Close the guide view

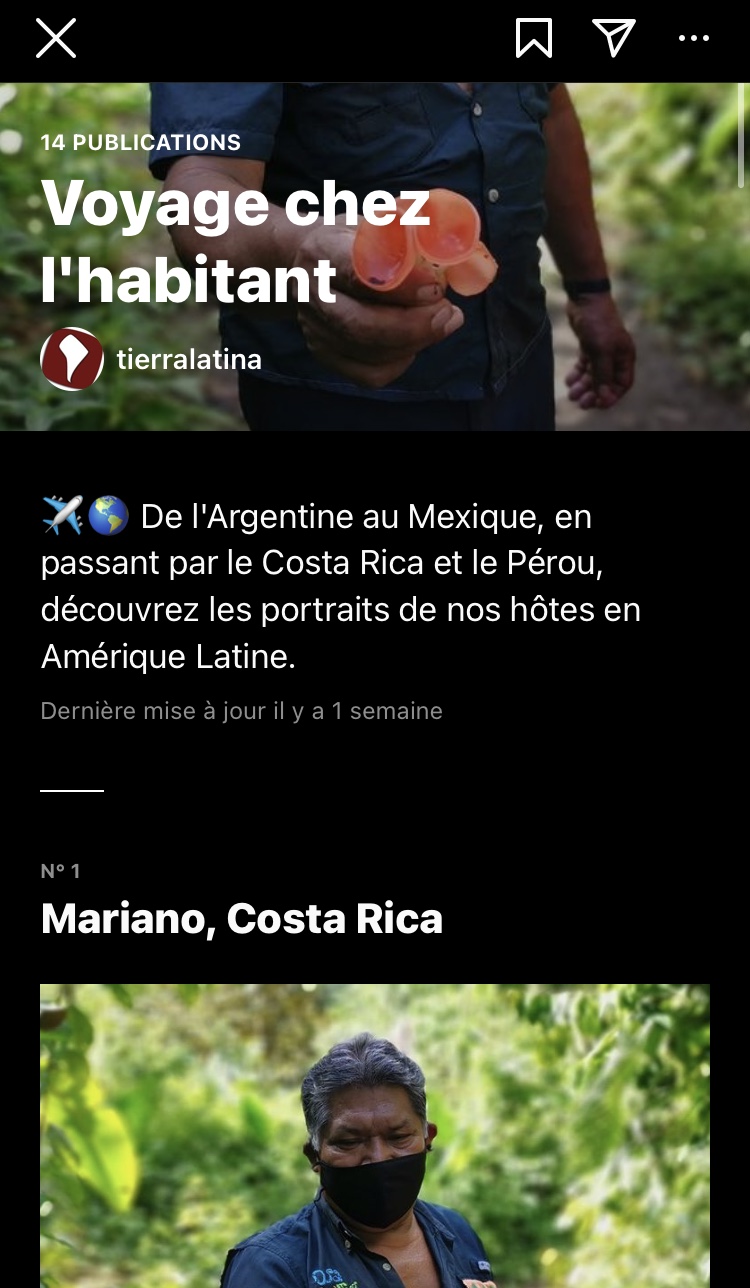tap(56, 39)
